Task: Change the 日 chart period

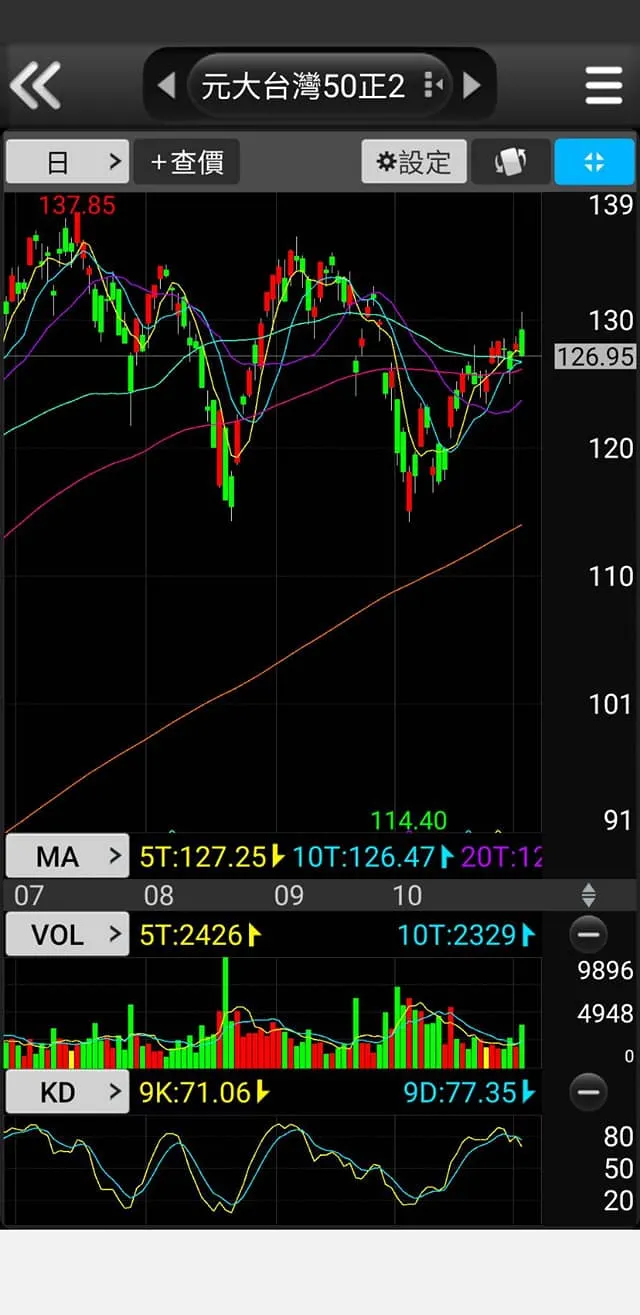Action: pos(67,162)
